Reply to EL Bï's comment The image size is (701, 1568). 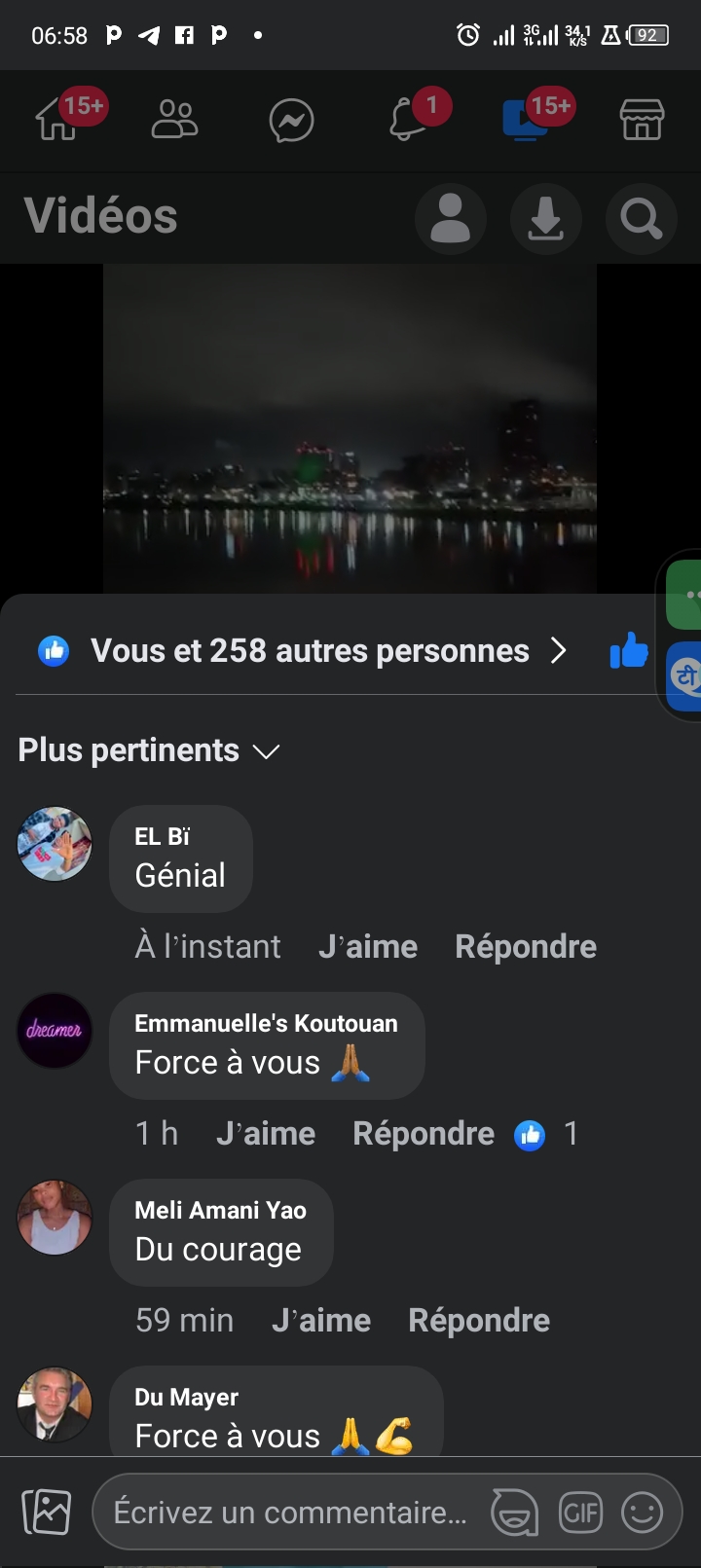pyautogui.click(x=526, y=946)
